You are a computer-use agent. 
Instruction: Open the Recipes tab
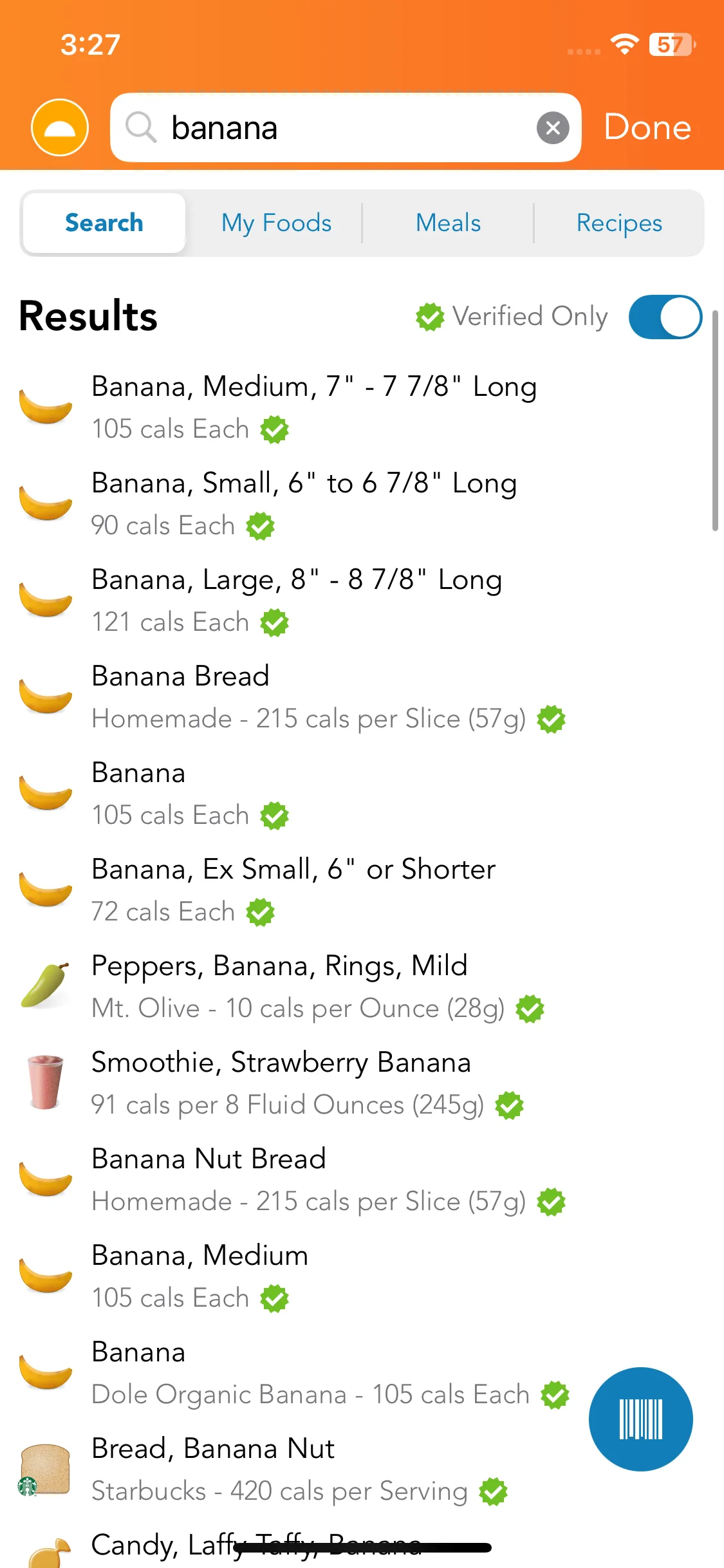[618, 223]
